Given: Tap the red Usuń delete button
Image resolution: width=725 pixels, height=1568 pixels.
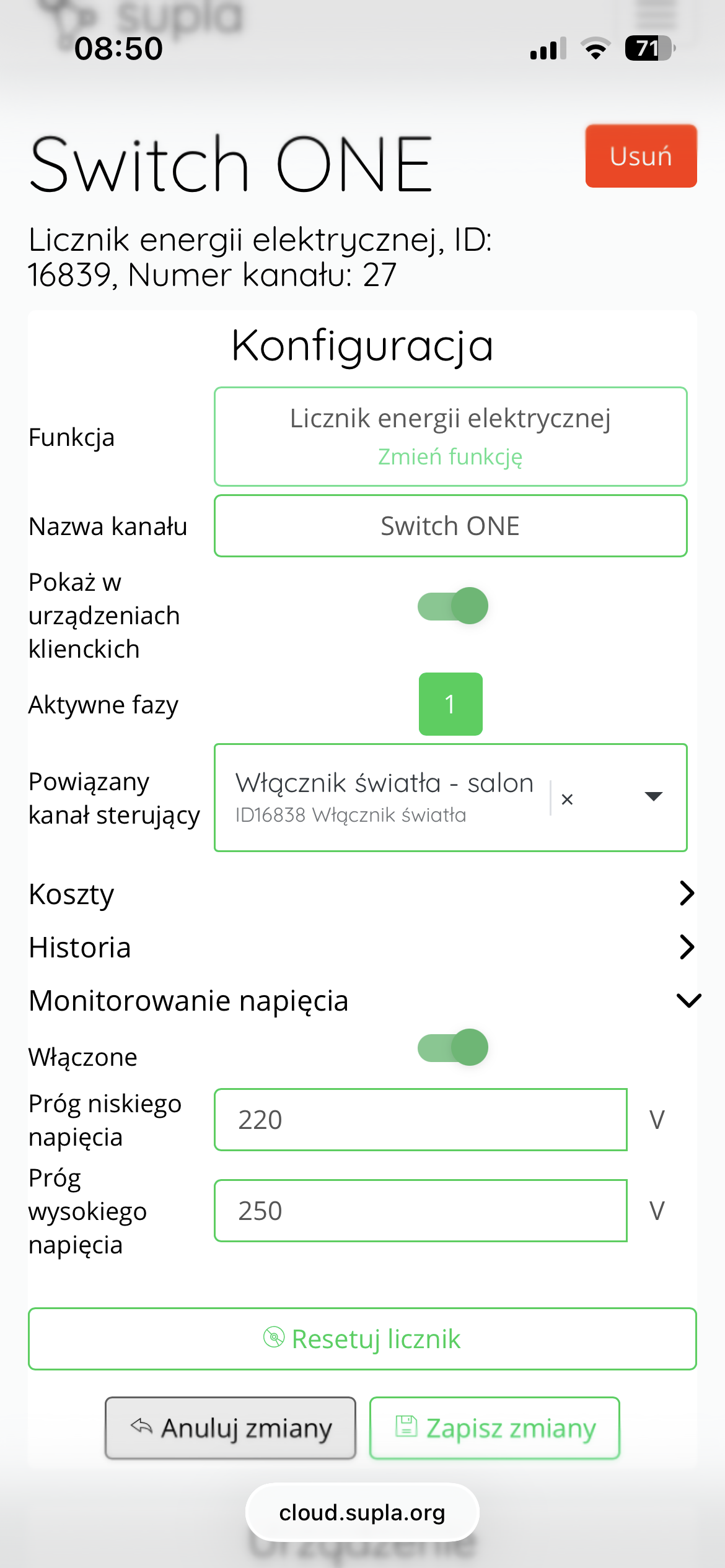Looking at the screenshot, I should [x=641, y=156].
